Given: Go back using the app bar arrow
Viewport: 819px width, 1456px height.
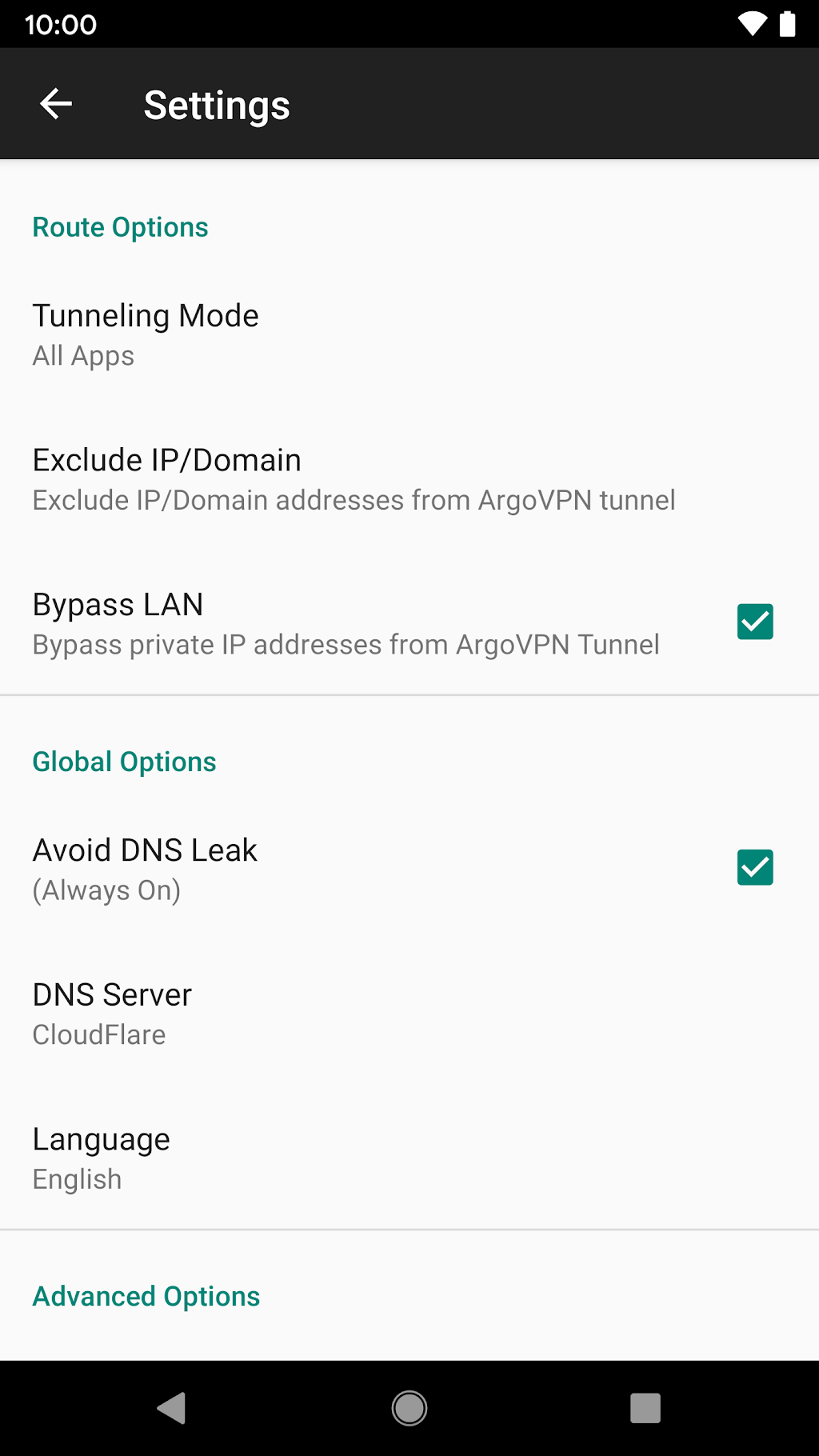Looking at the screenshot, I should coord(56,104).
